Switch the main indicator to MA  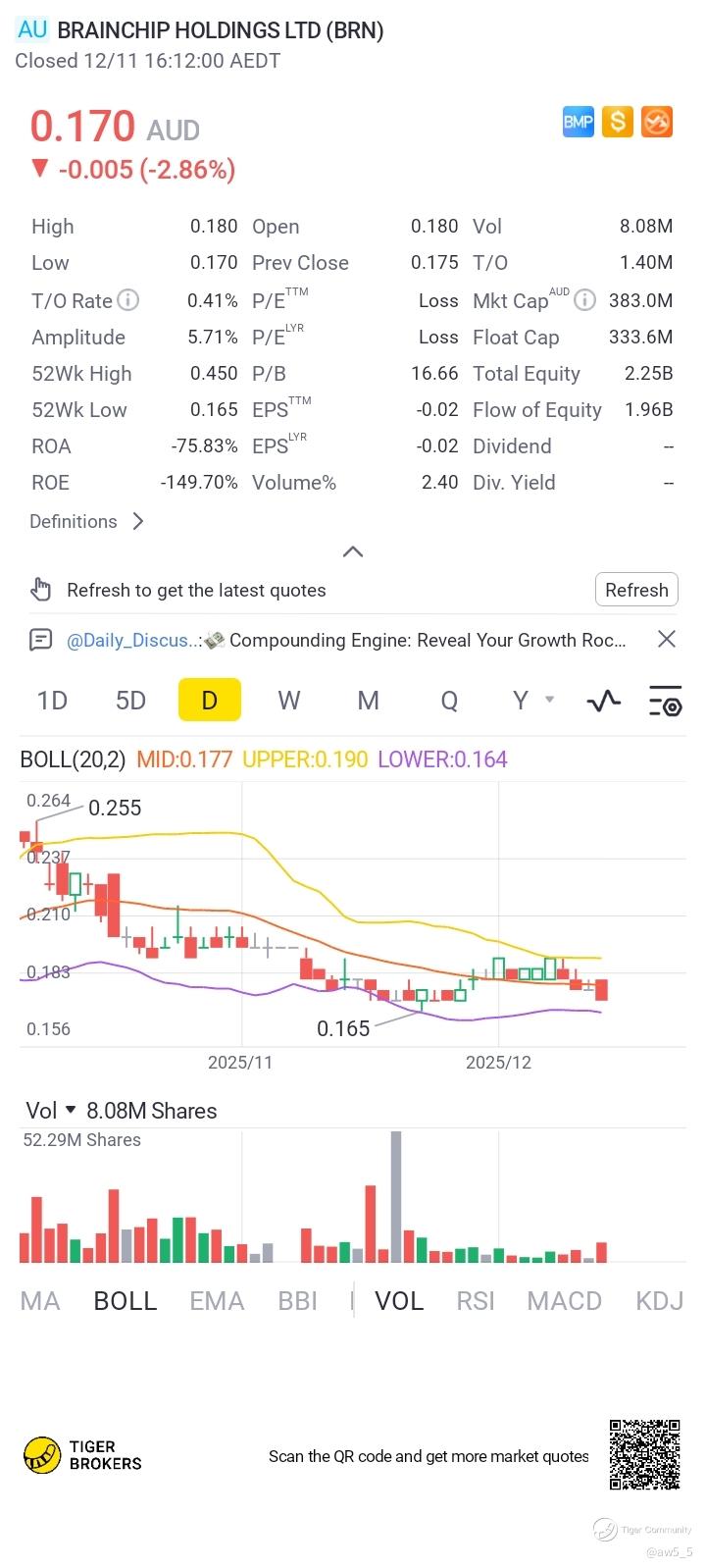pyautogui.click(x=40, y=1301)
